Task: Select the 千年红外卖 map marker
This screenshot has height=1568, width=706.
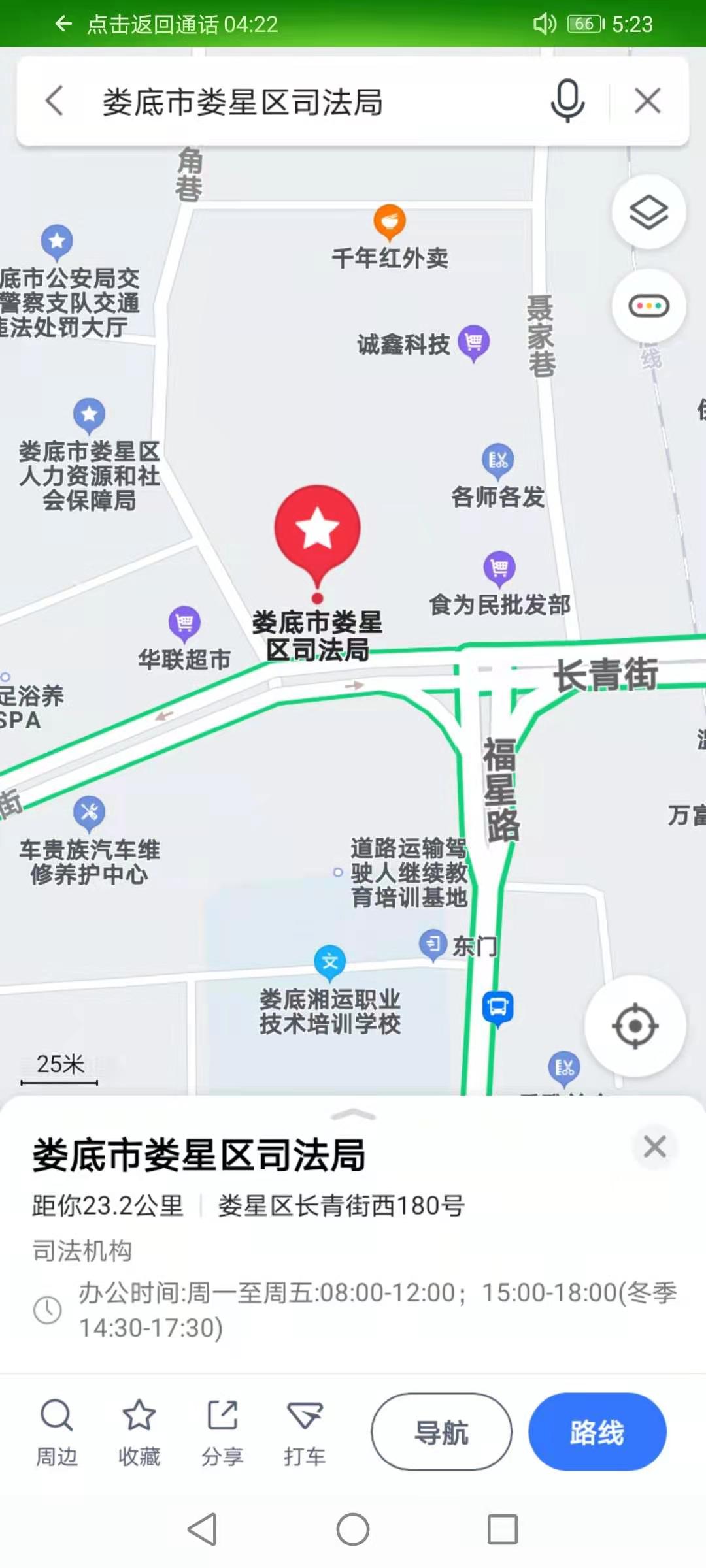Action: (390, 223)
